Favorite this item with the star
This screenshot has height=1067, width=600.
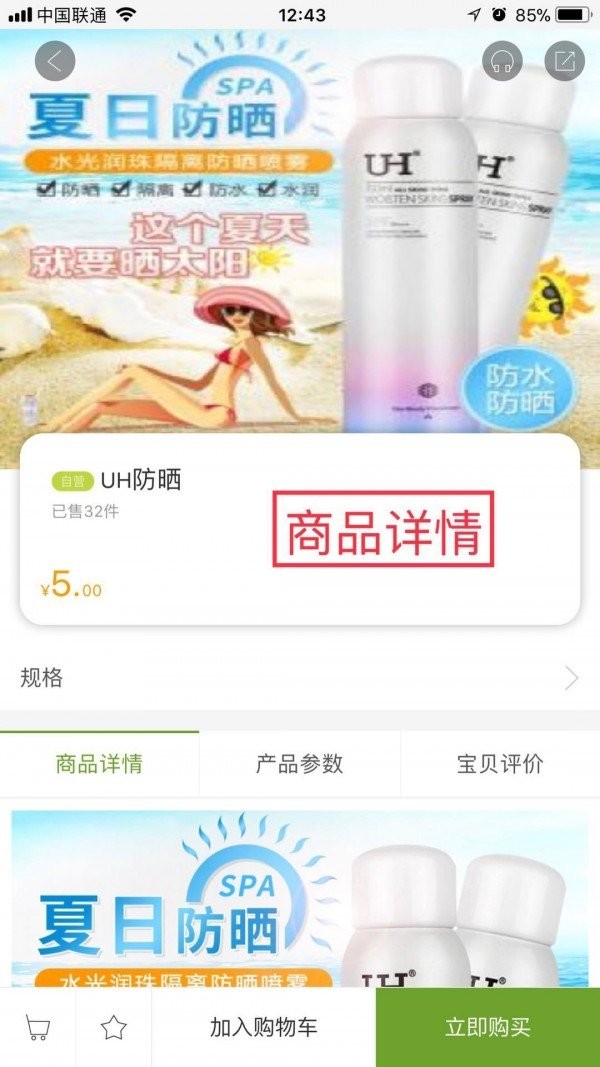click(x=114, y=1028)
